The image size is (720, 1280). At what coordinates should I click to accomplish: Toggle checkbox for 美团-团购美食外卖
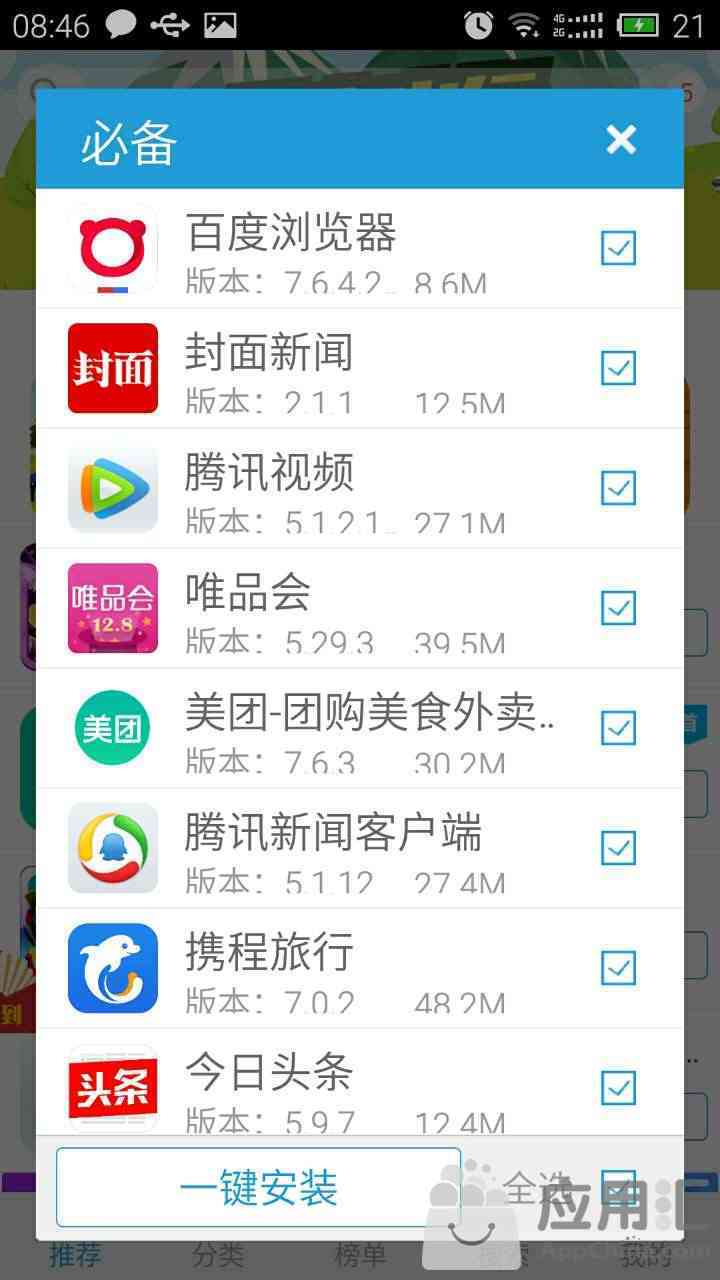click(x=619, y=728)
